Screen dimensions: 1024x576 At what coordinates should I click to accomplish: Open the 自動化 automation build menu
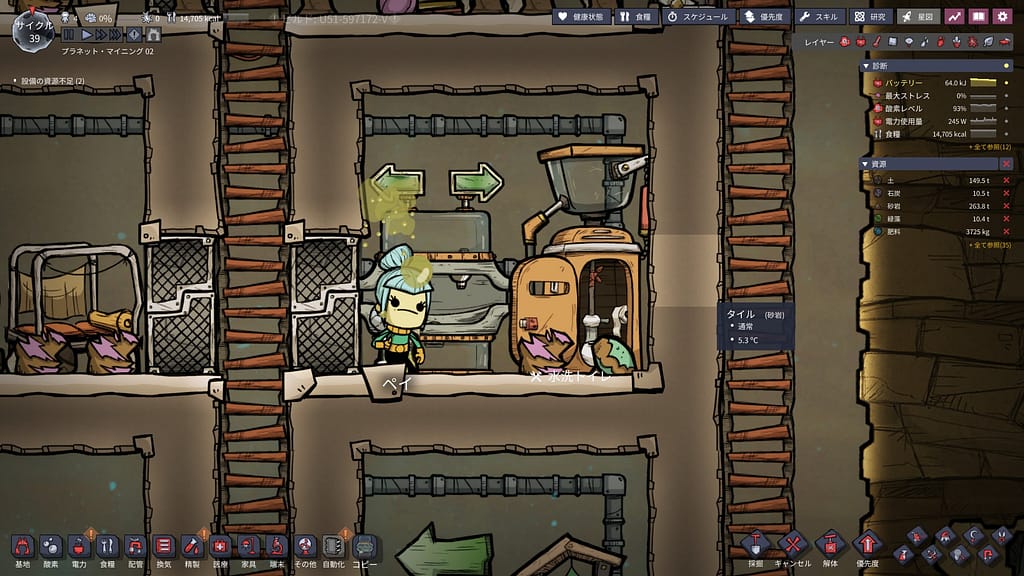click(333, 548)
